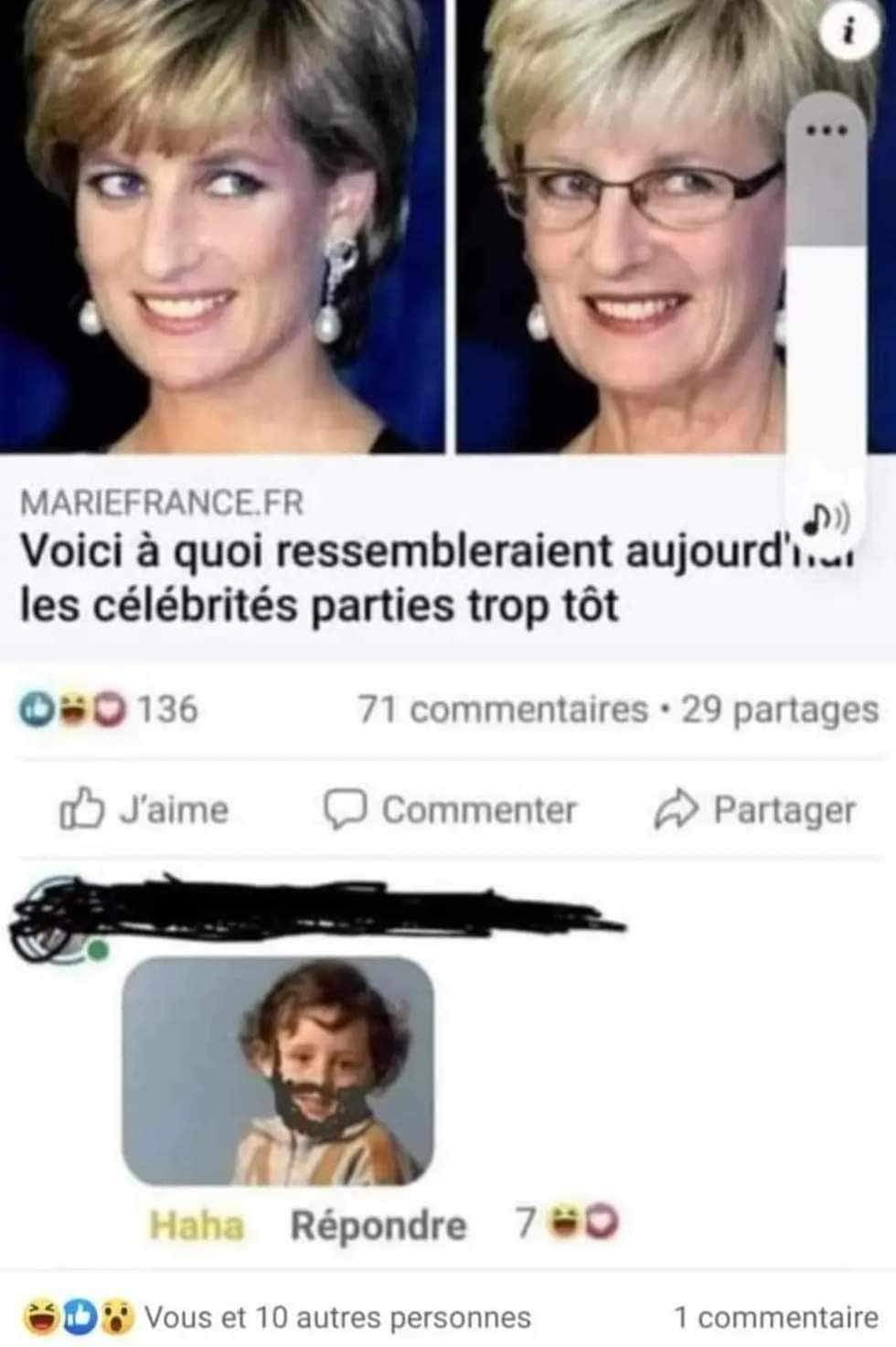Open the 1 commentaire link
Viewport: 896px width, 1347px height.
tap(775, 1318)
